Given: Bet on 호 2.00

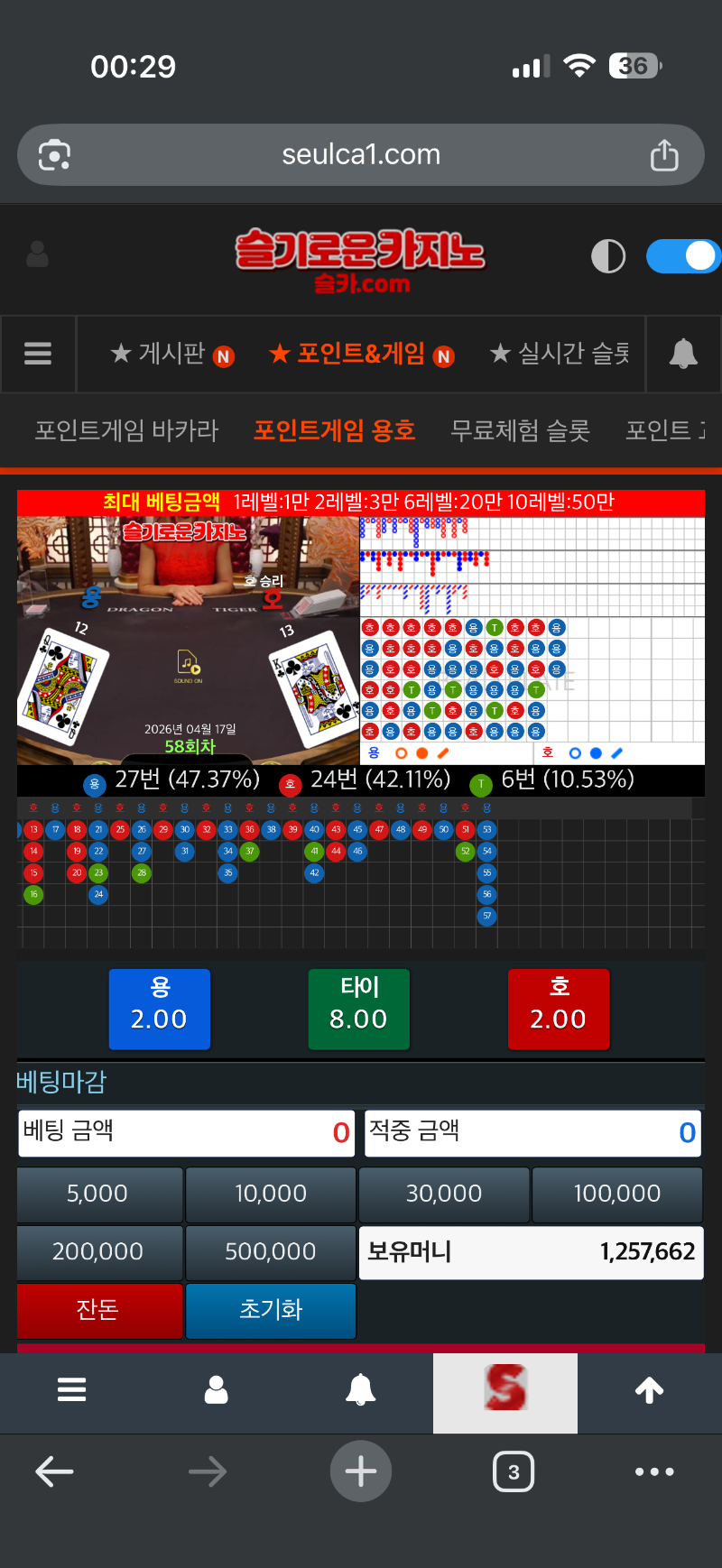Looking at the screenshot, I should (x=559, y=1009).
